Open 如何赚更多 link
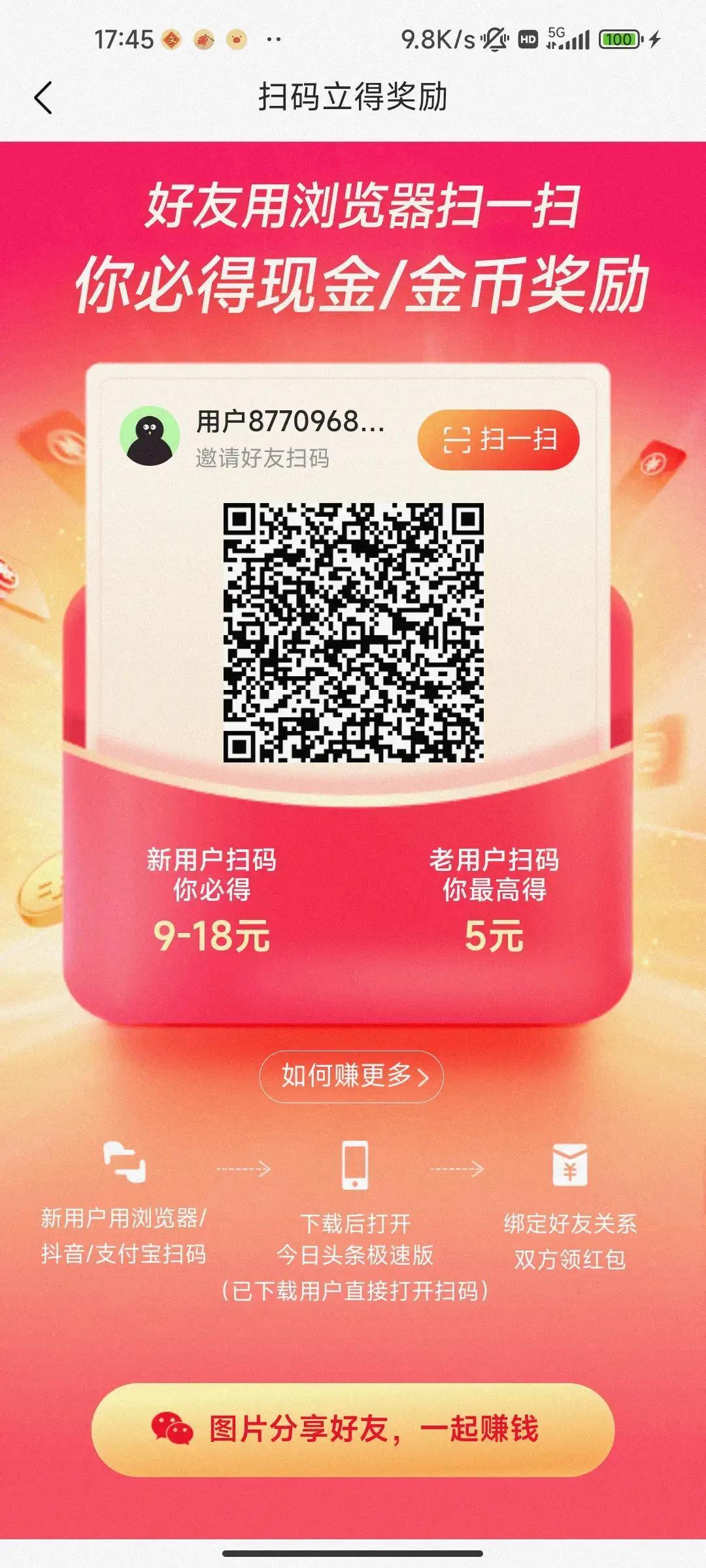 point(352,1076)
